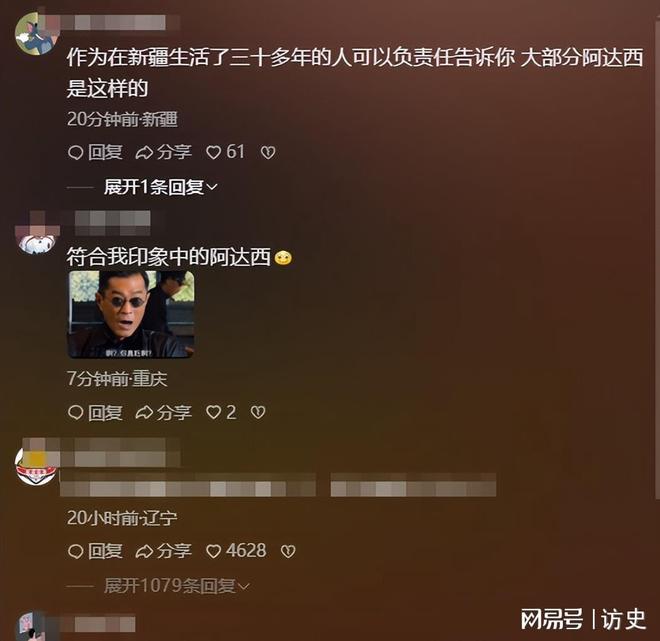This screenshot has height=641, width=660.
Task: Share the comment from Xinjiang
Action: 163,152
